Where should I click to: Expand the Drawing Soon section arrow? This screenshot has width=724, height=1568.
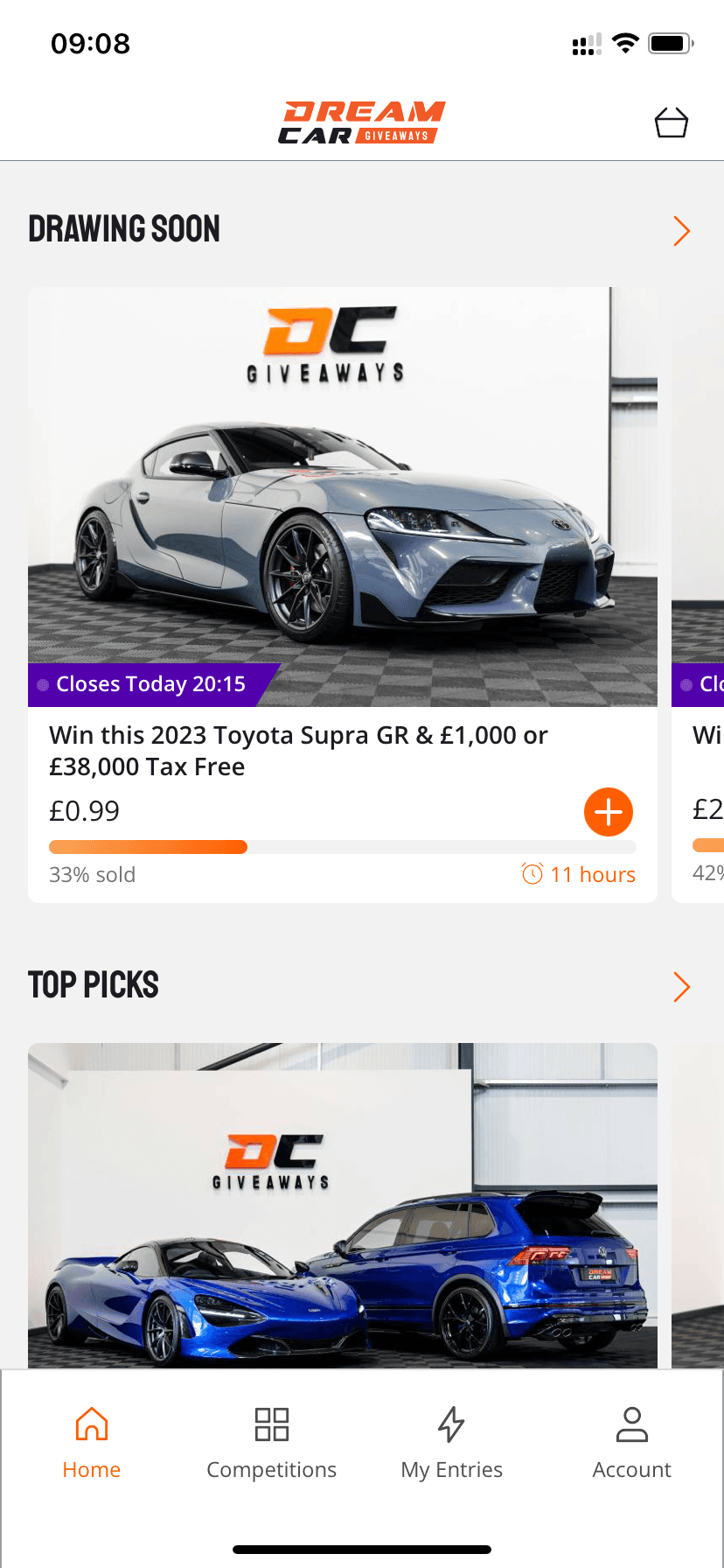[x=681, y=231]
